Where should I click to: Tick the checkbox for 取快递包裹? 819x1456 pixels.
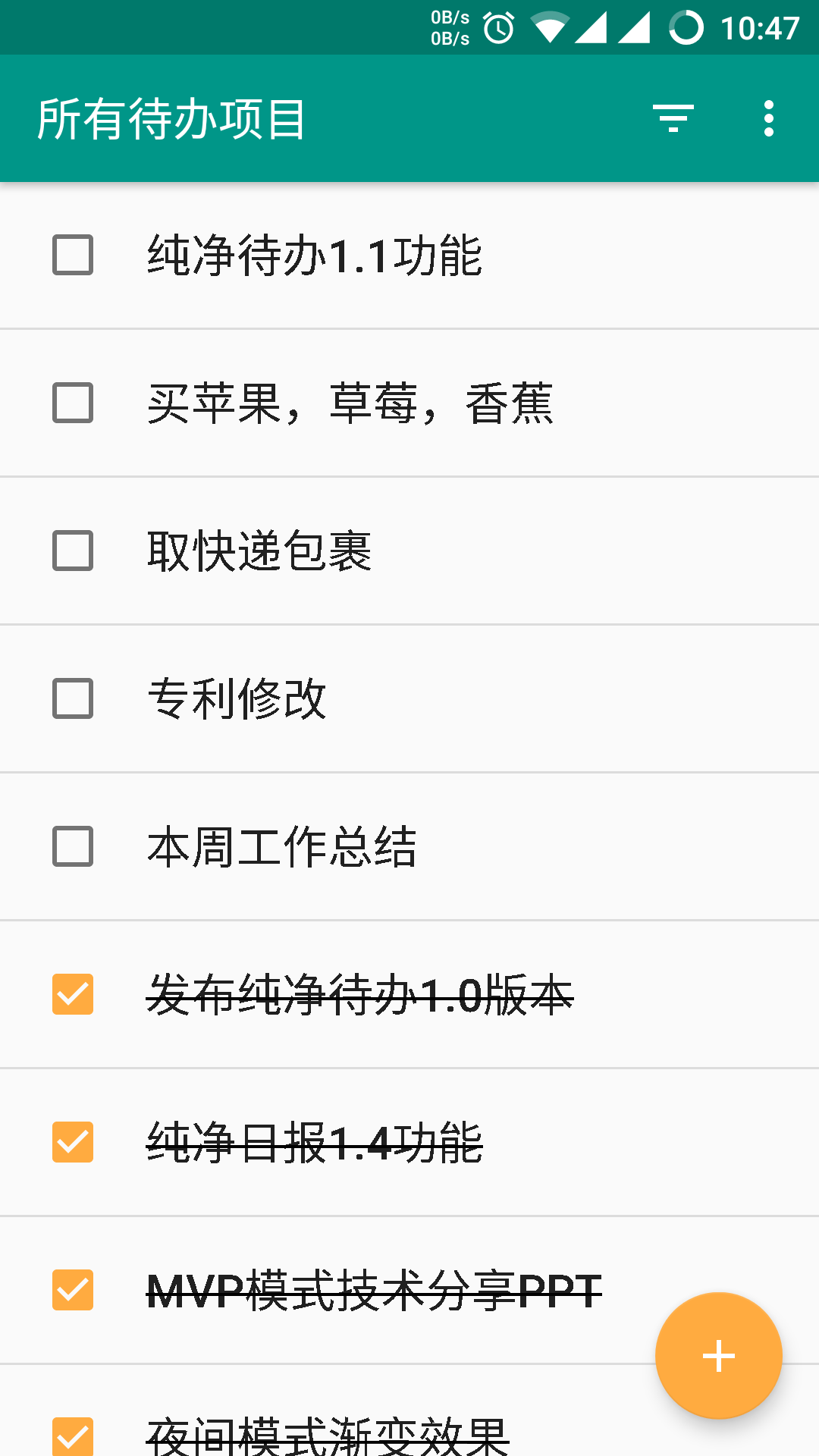click(x=73, y=551)
